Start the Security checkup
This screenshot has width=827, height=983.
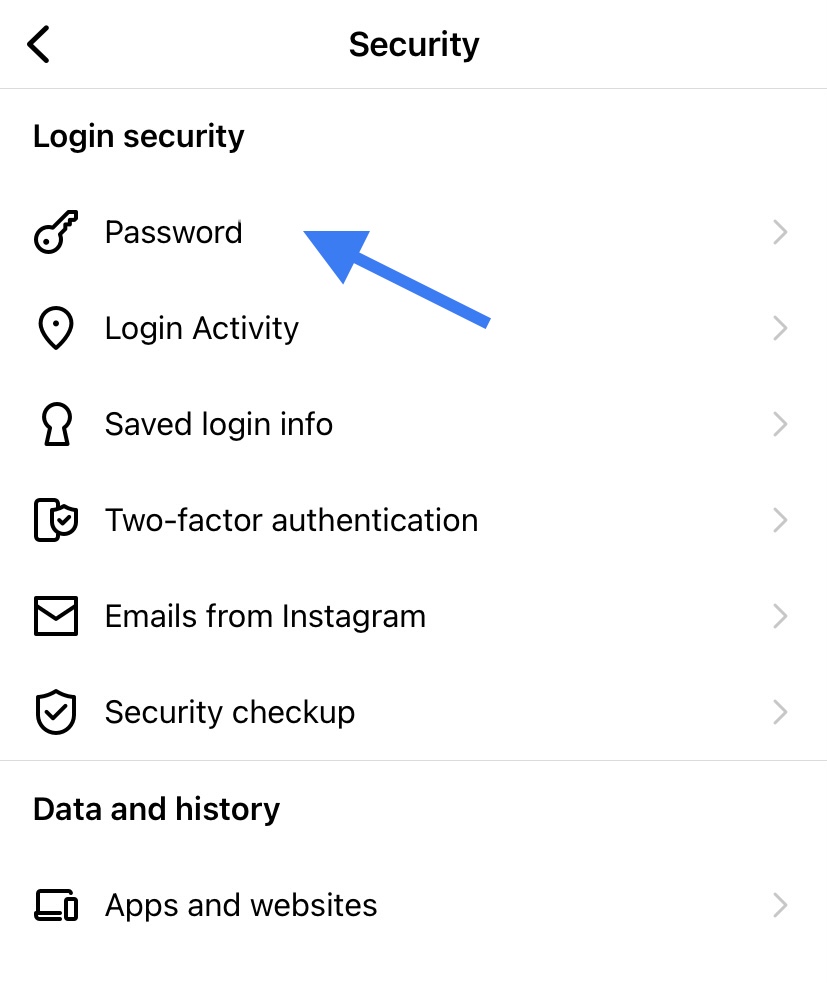coord(229,713)
